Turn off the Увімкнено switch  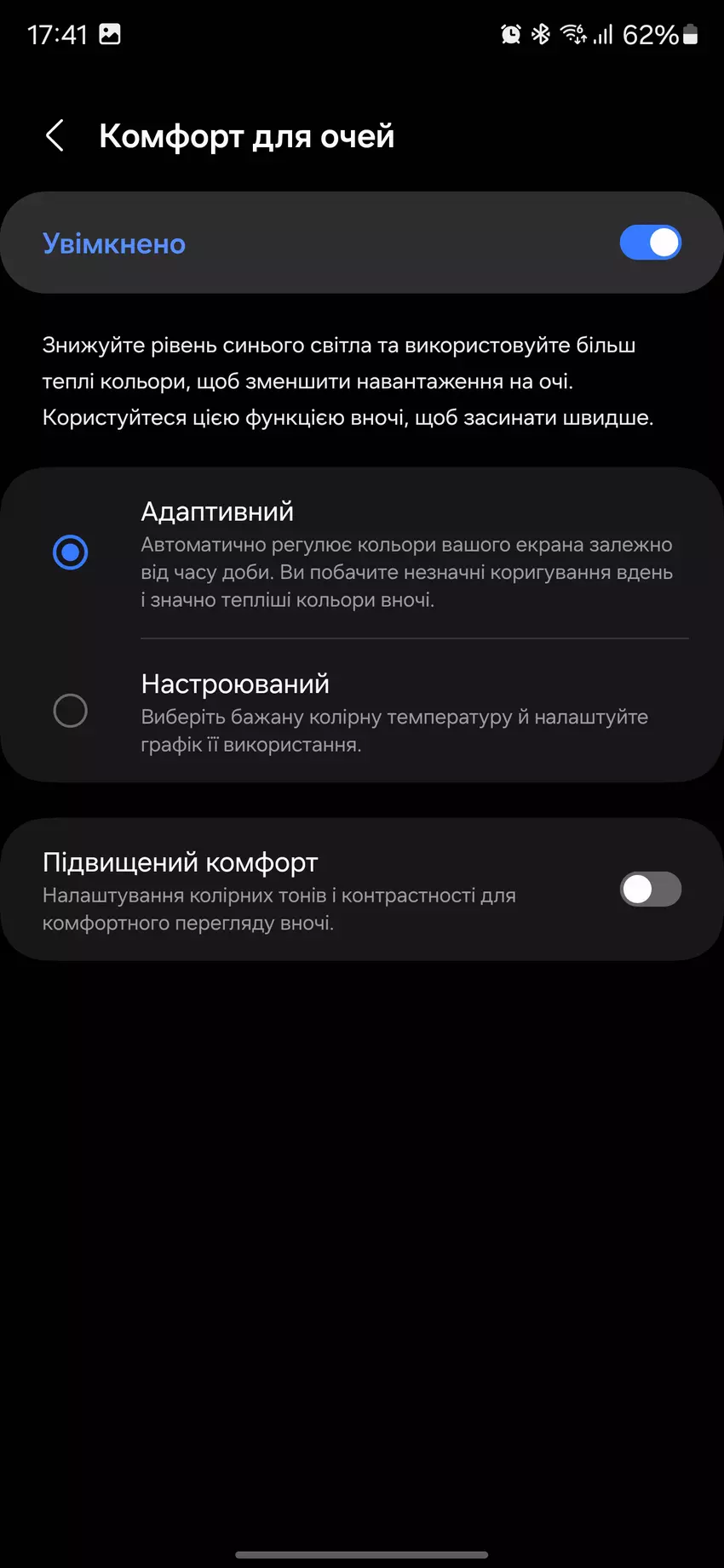tap(650, 243)
